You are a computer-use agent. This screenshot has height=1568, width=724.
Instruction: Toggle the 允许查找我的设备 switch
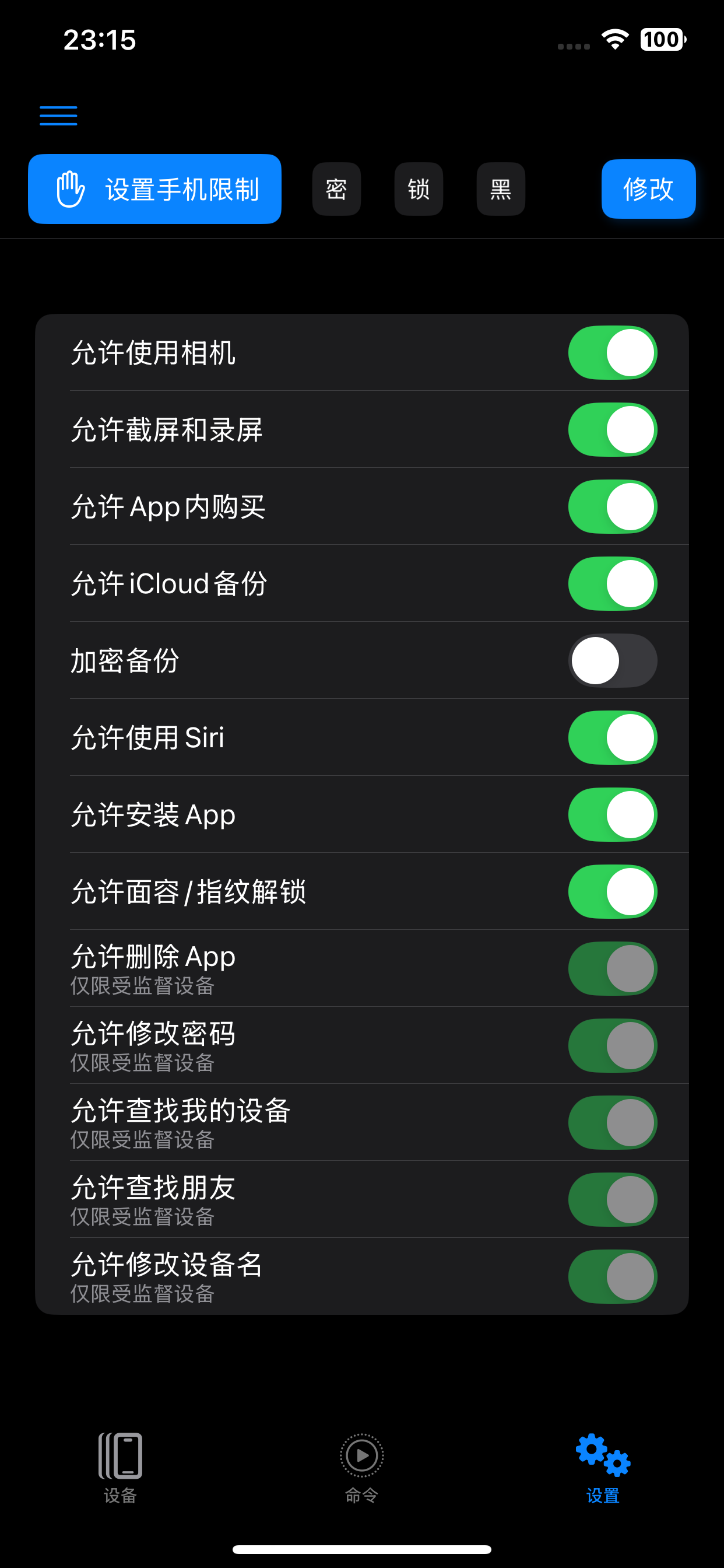click(612, 1122)
